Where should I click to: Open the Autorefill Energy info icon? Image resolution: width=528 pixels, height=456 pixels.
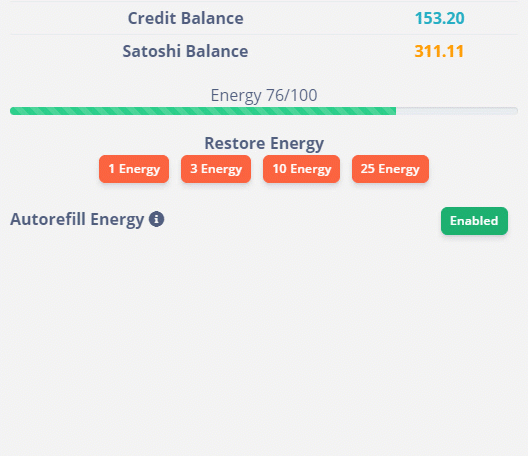click(157, 219)
